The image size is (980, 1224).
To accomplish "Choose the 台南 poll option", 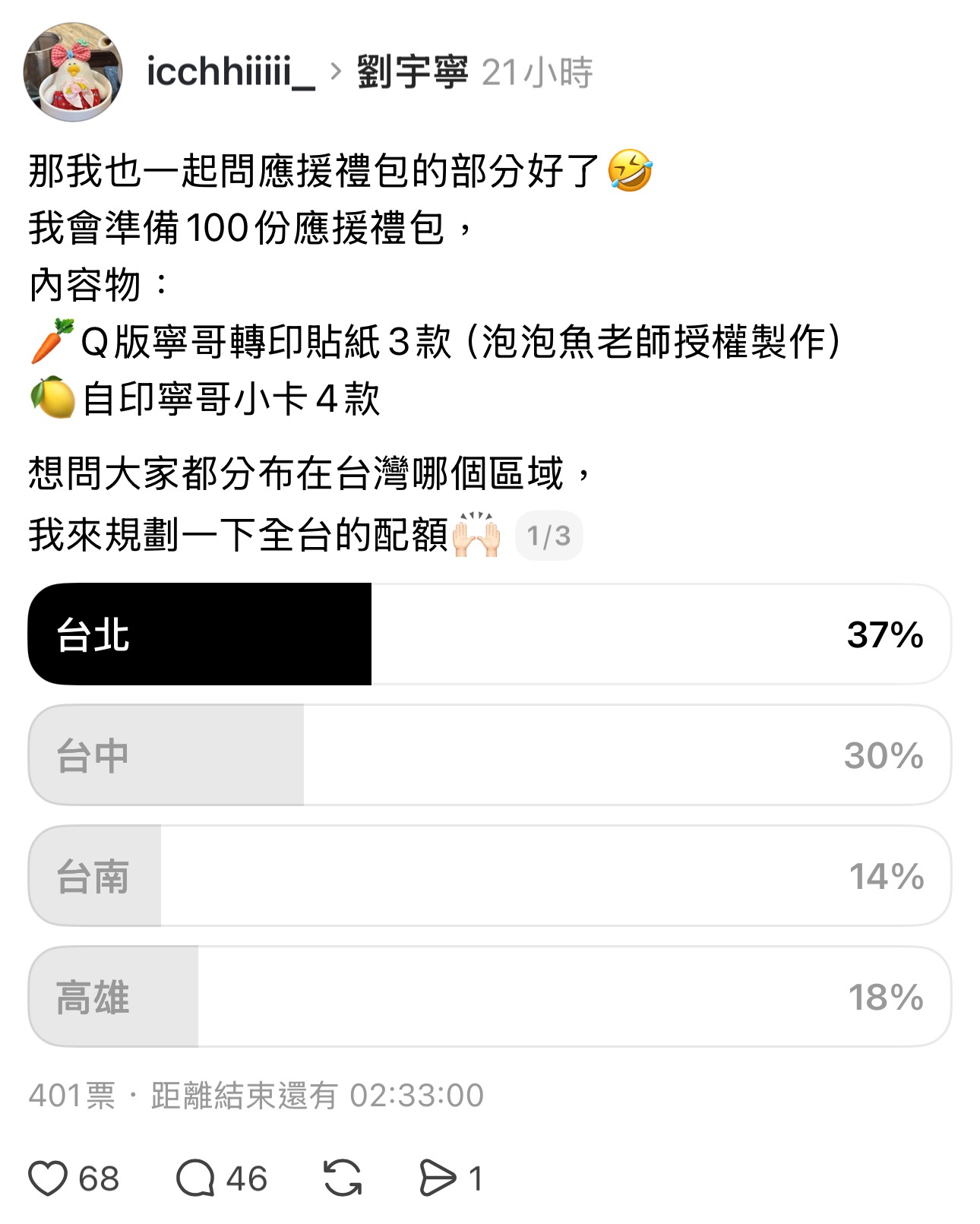I will pyautogui.click(x=489, y=876).
